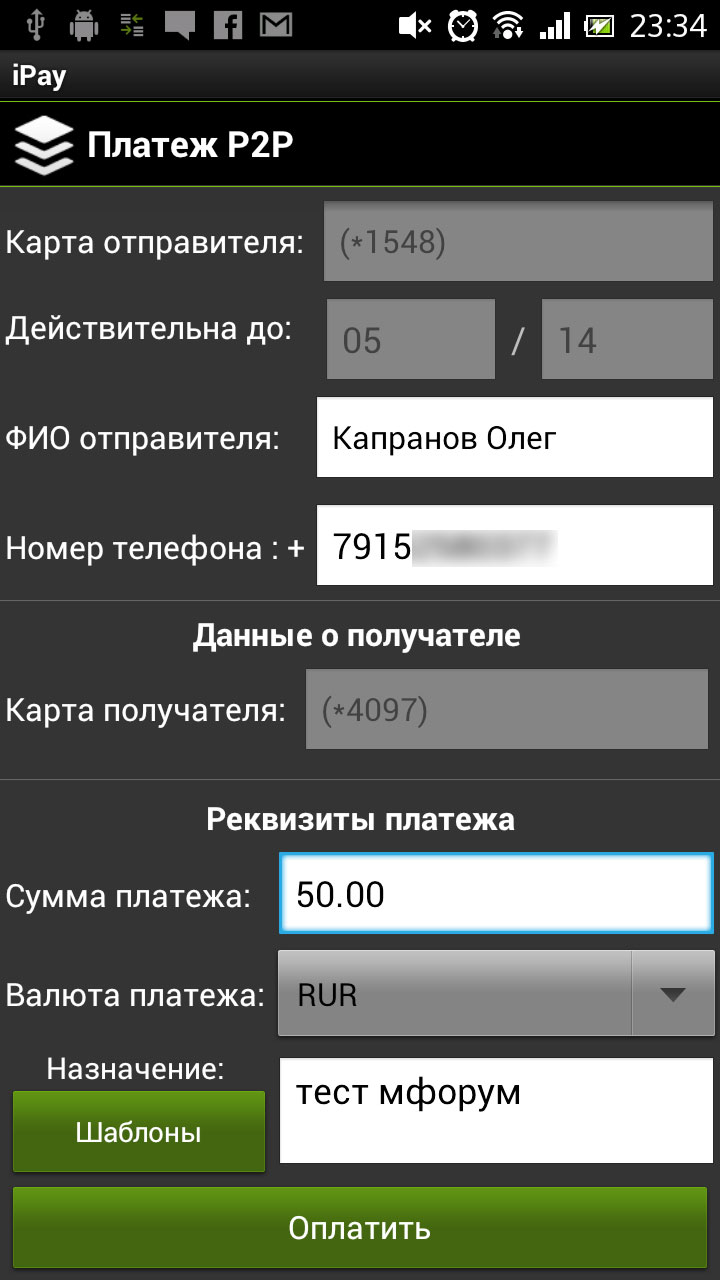Submit payment with Оплатить button
The width and height of the screenshot is (720, 1280).
point(360,1227)
